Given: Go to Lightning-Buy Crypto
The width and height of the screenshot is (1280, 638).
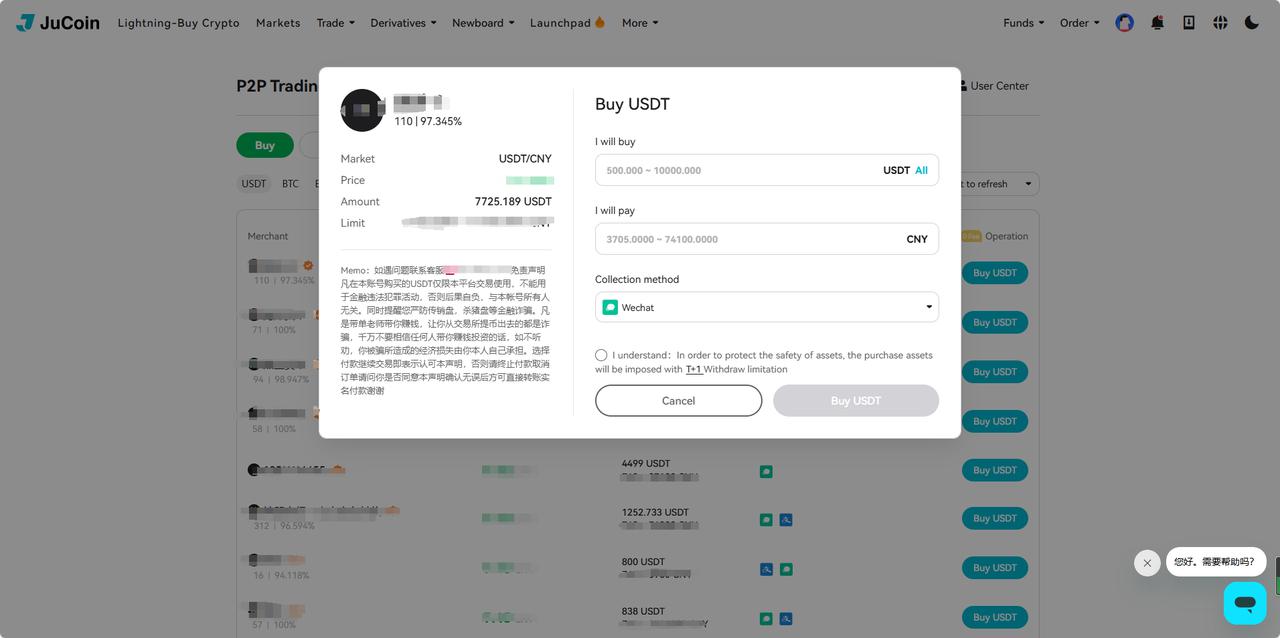Looking at the screenshot, I should 178,22.
